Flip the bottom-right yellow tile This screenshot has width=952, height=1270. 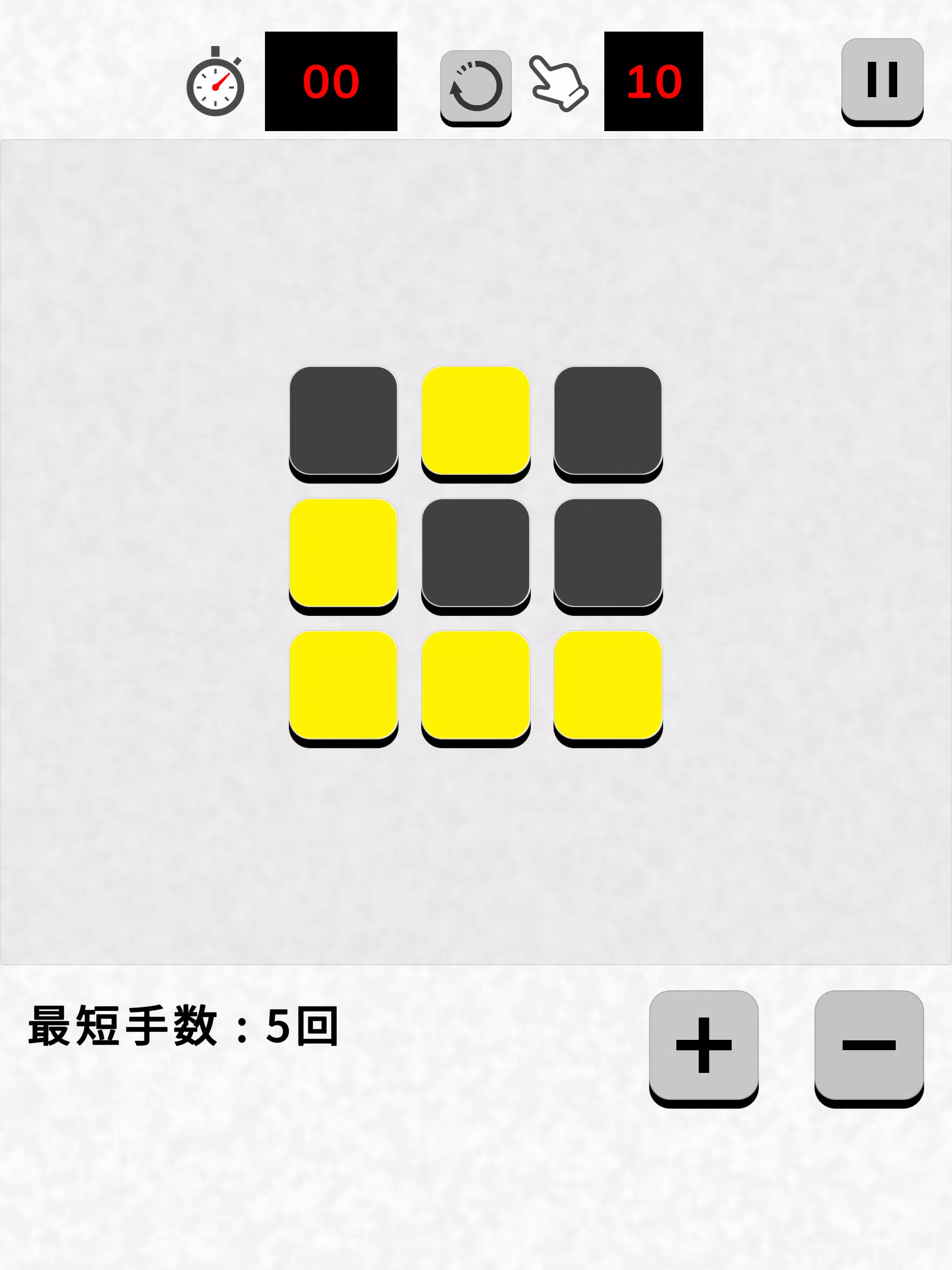coord(608,686)
